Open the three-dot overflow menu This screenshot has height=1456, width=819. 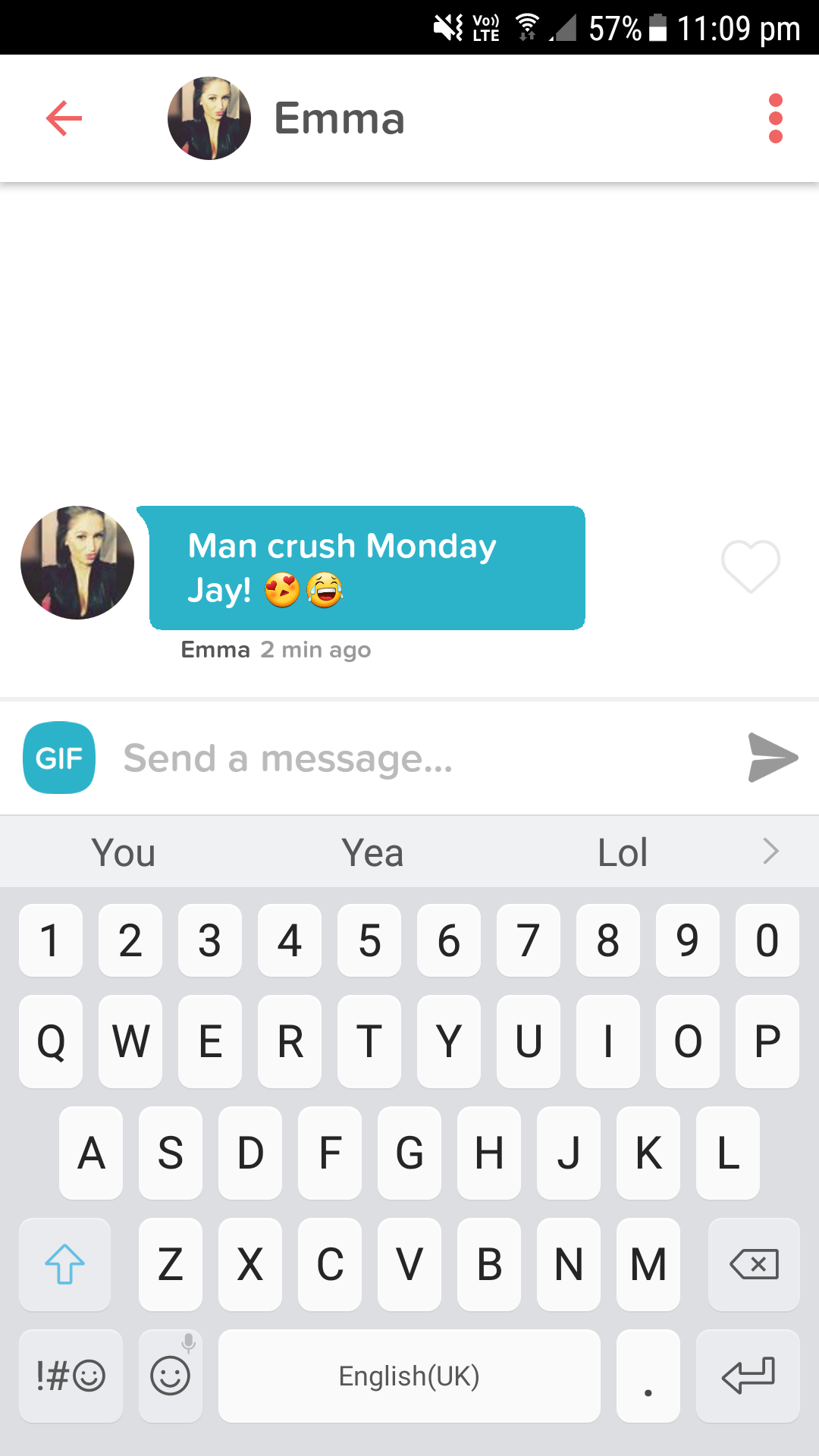point(775,118)
